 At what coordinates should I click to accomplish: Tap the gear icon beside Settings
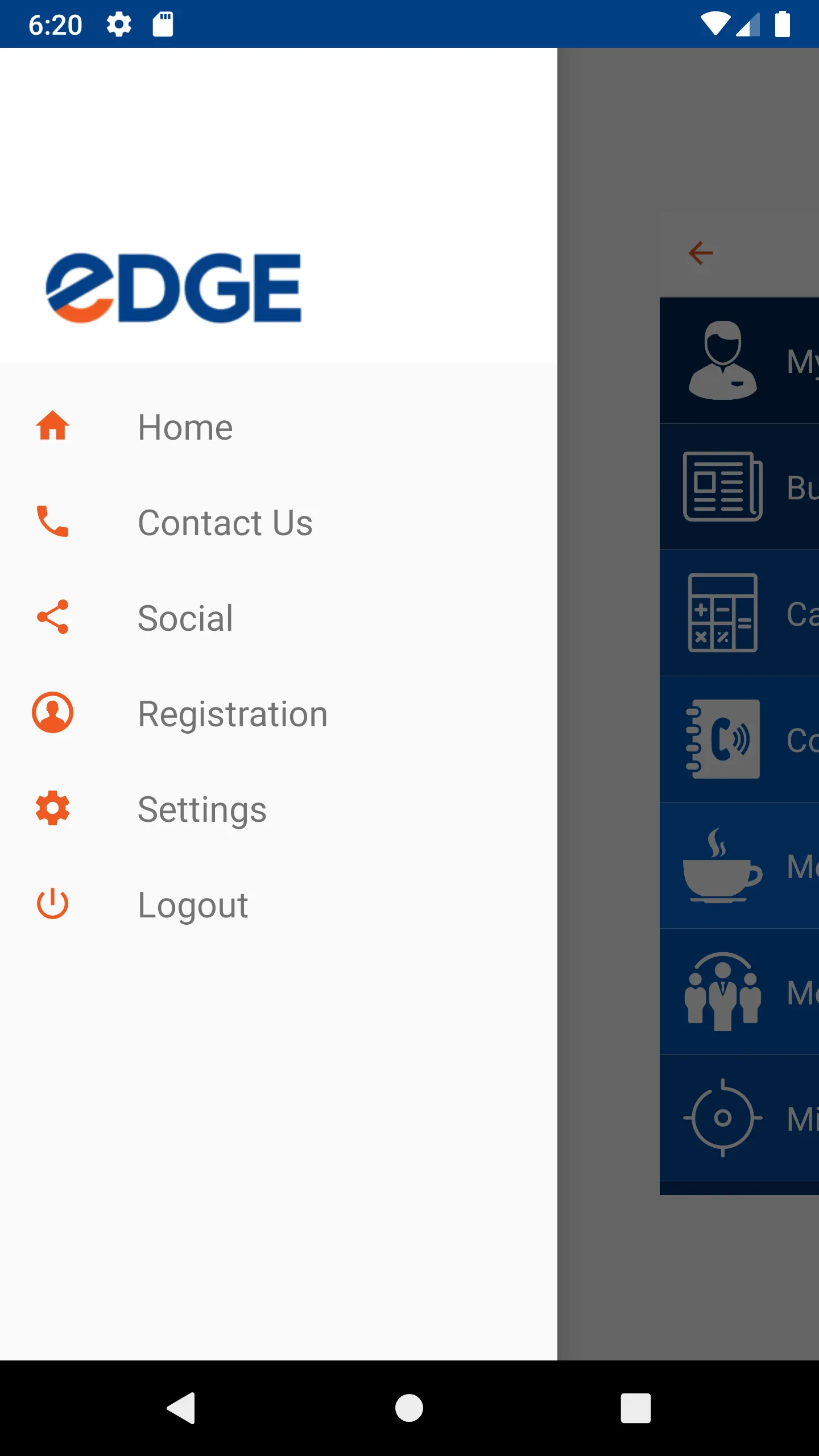[x=53, y=809]
